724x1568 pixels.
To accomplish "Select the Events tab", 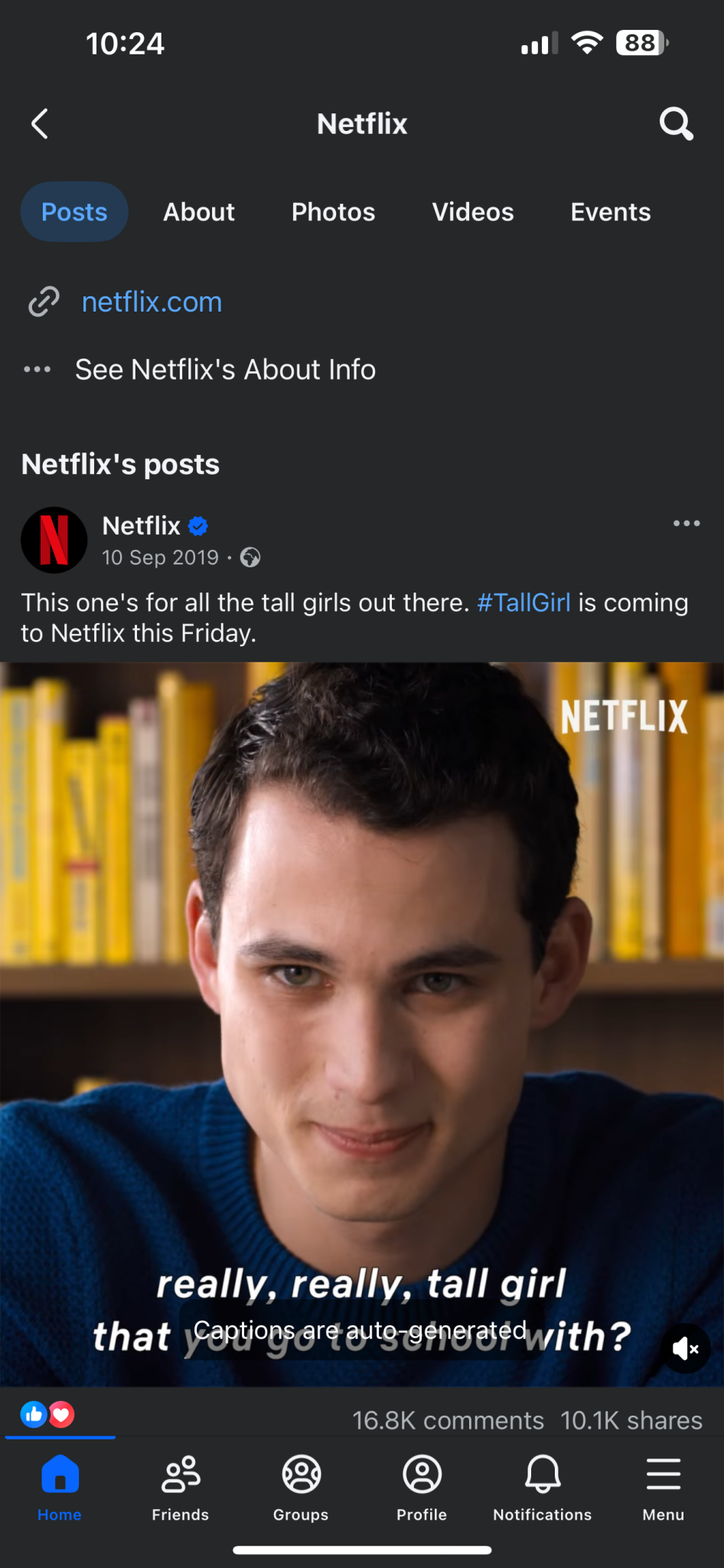I will tap(611, 212).
